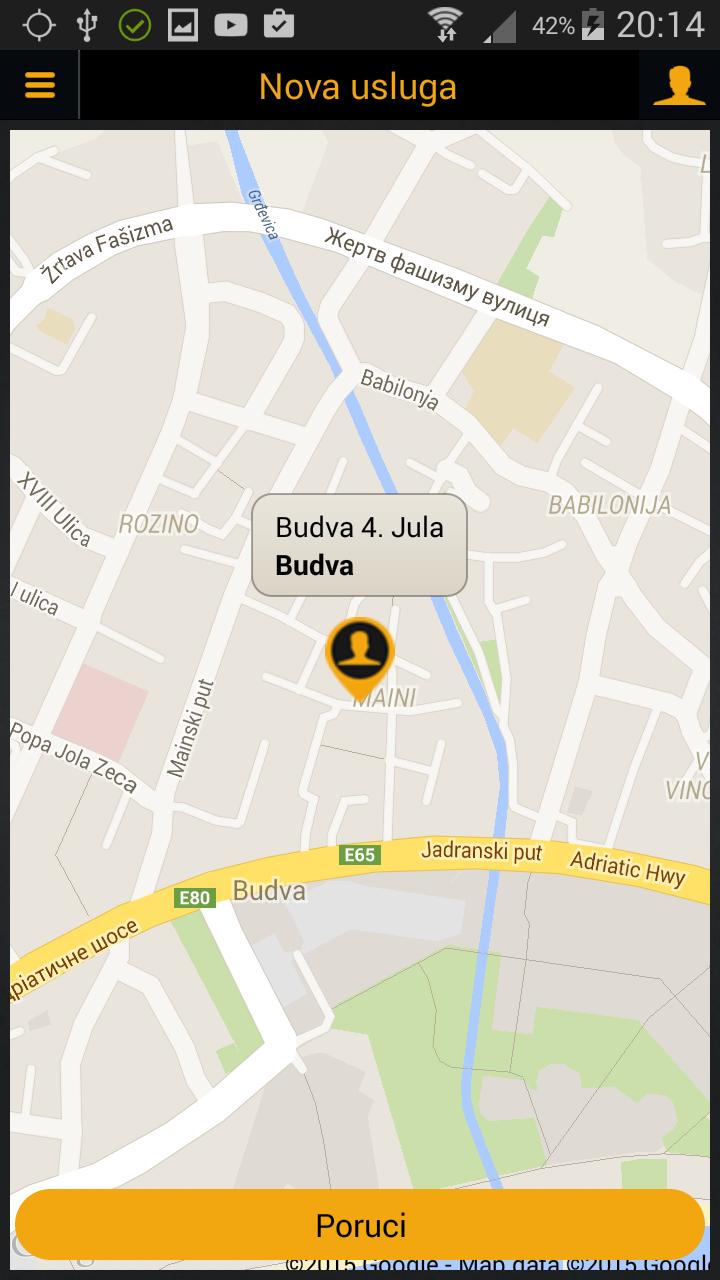Tap the gallery notification icon
Viewport: 720px width, 1280px height.
pos(182,22)
